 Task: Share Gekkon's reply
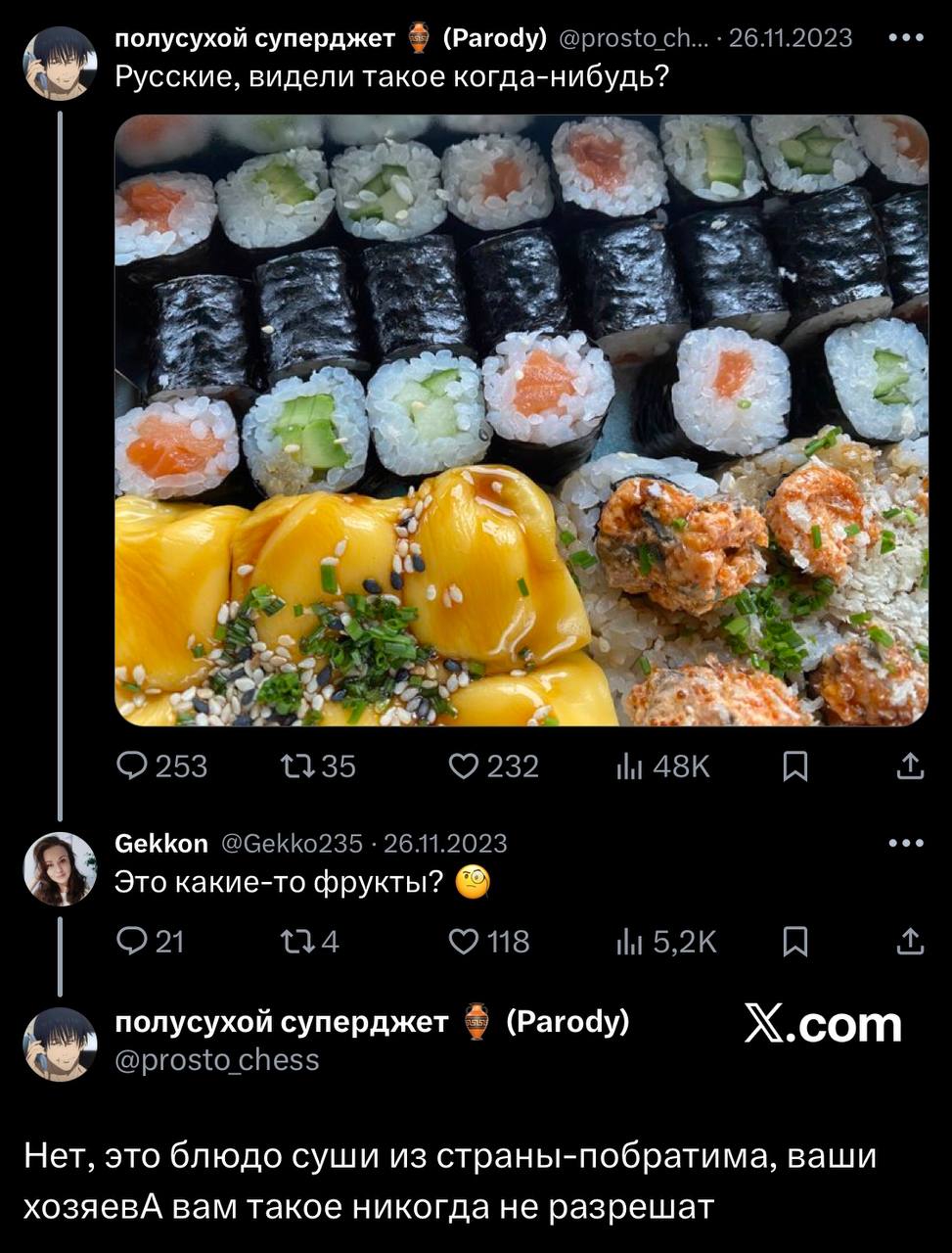point(910,942)
